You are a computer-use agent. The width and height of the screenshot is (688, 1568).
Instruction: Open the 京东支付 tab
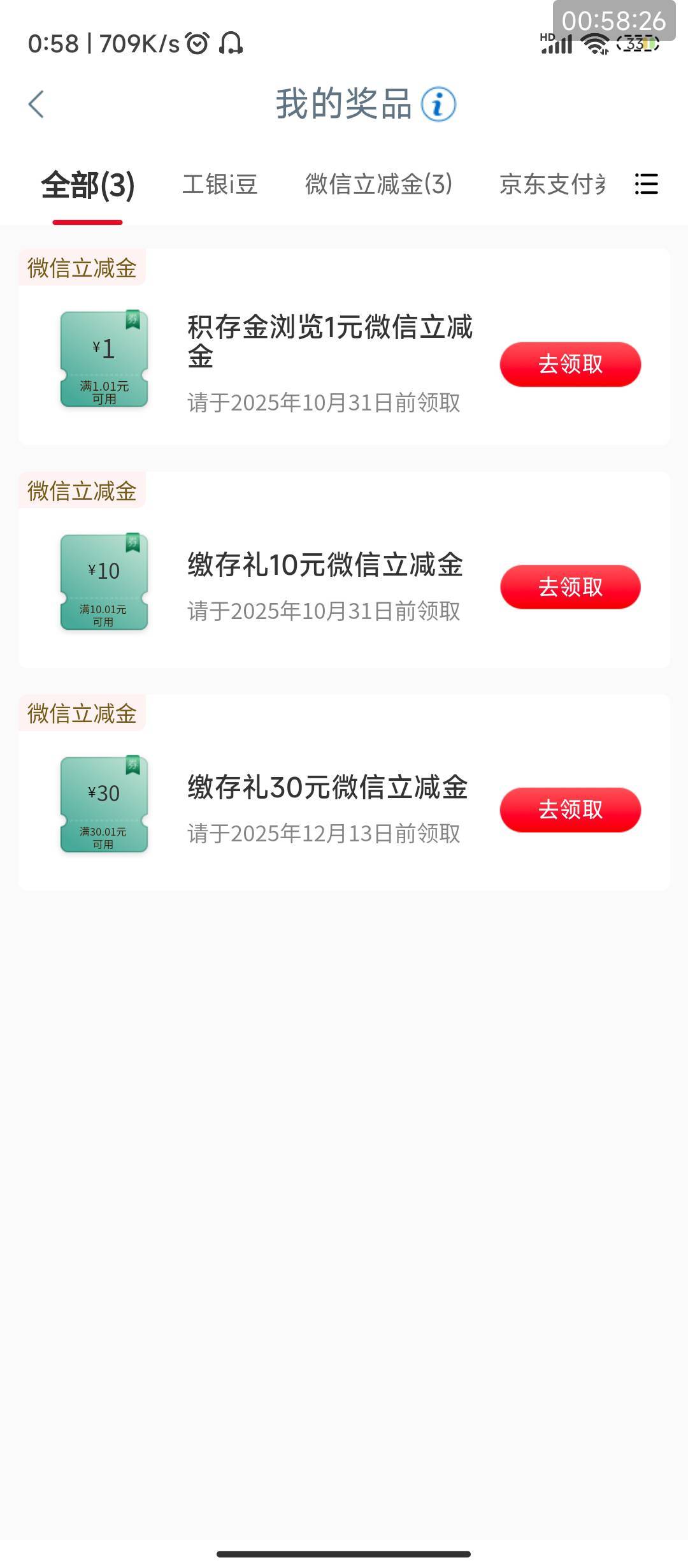(552, 185)
